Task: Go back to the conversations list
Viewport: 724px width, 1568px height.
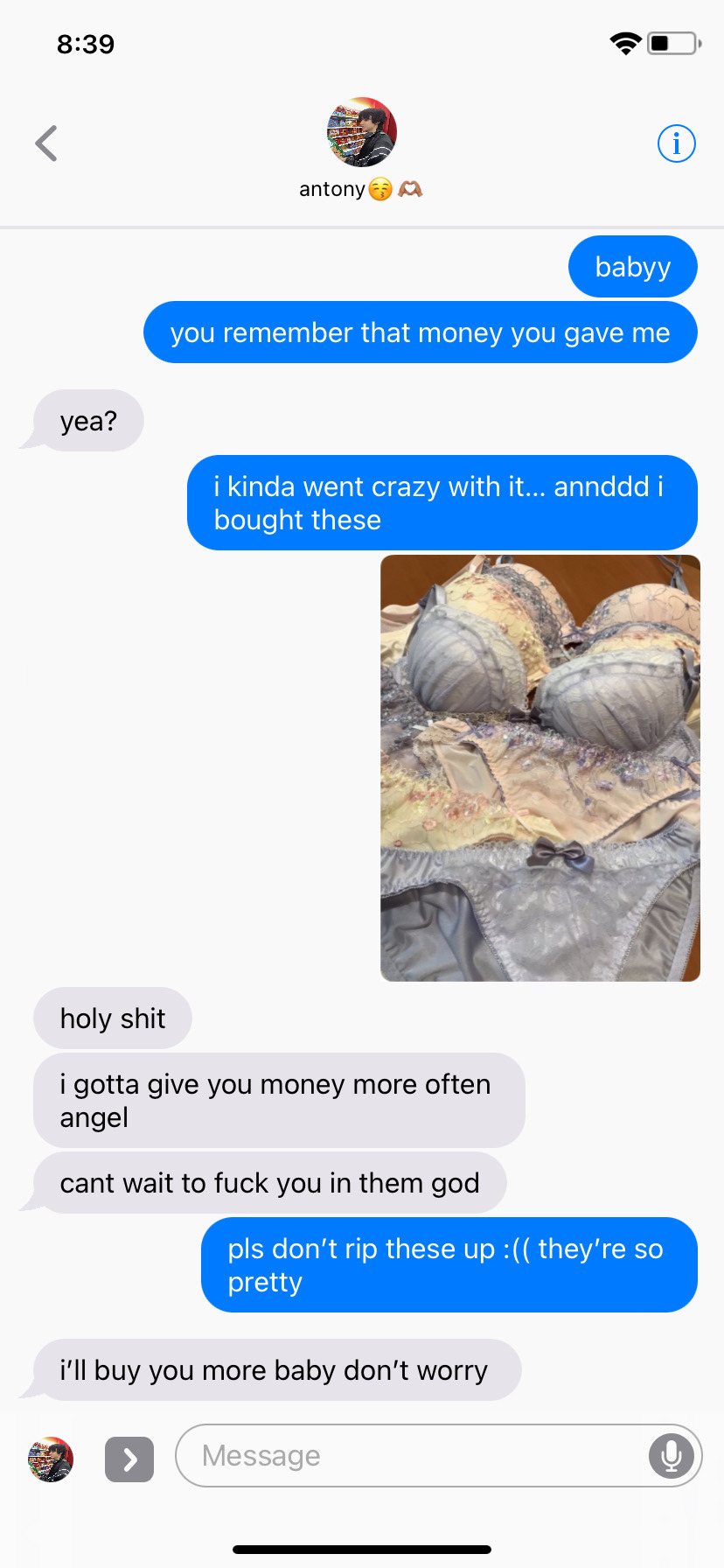Action: (46, 143)
